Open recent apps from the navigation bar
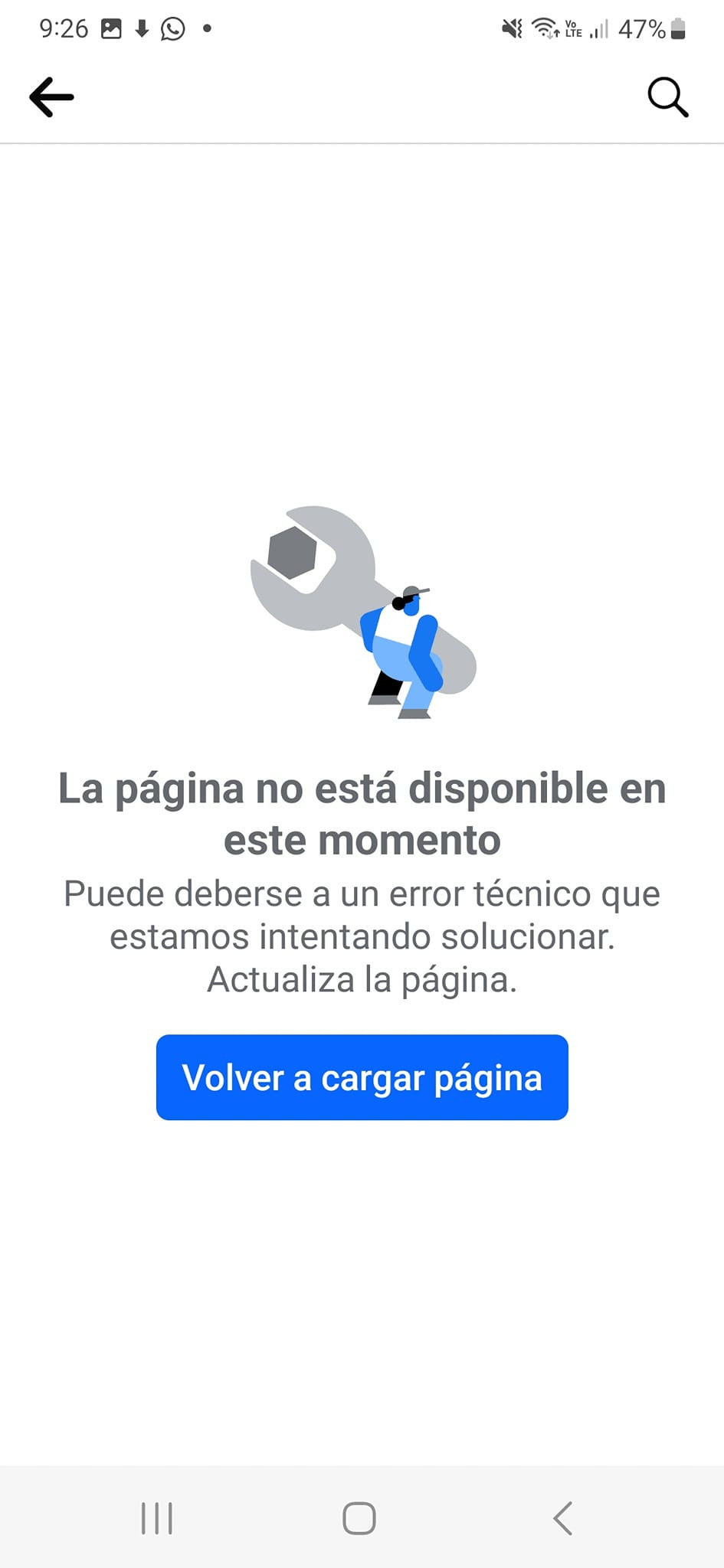Viewport: 724px width, 1568px height. click(157, 1517)
